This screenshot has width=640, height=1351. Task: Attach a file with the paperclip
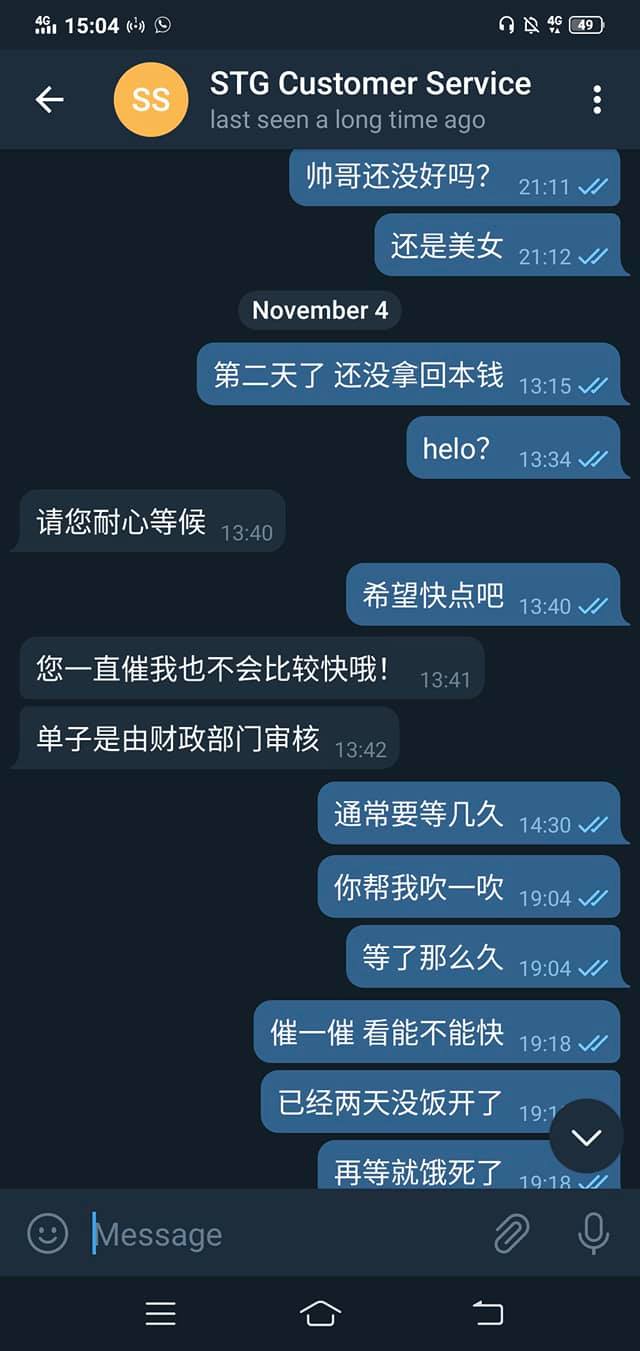[x=511, y=1234]
